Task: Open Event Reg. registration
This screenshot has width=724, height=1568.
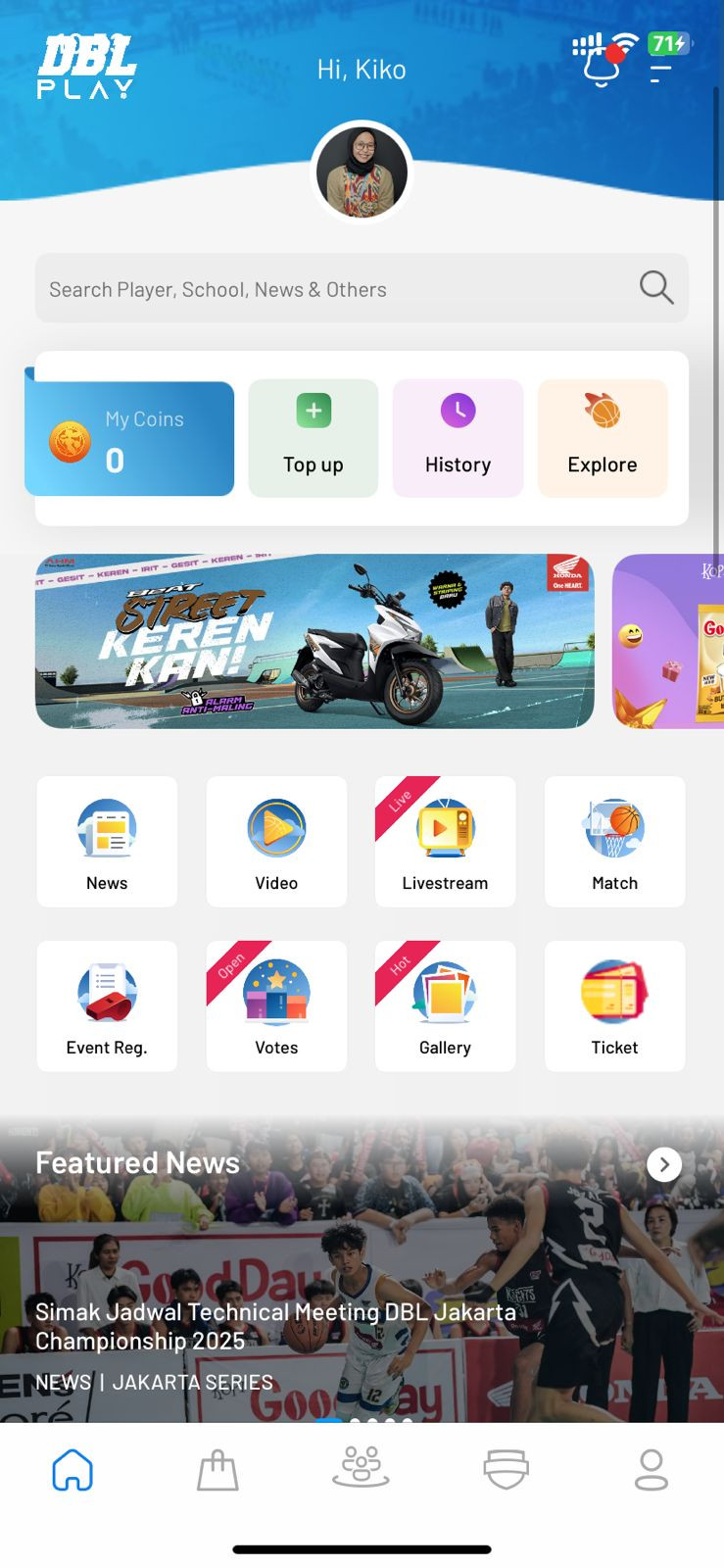Action: pos(107,1006)
